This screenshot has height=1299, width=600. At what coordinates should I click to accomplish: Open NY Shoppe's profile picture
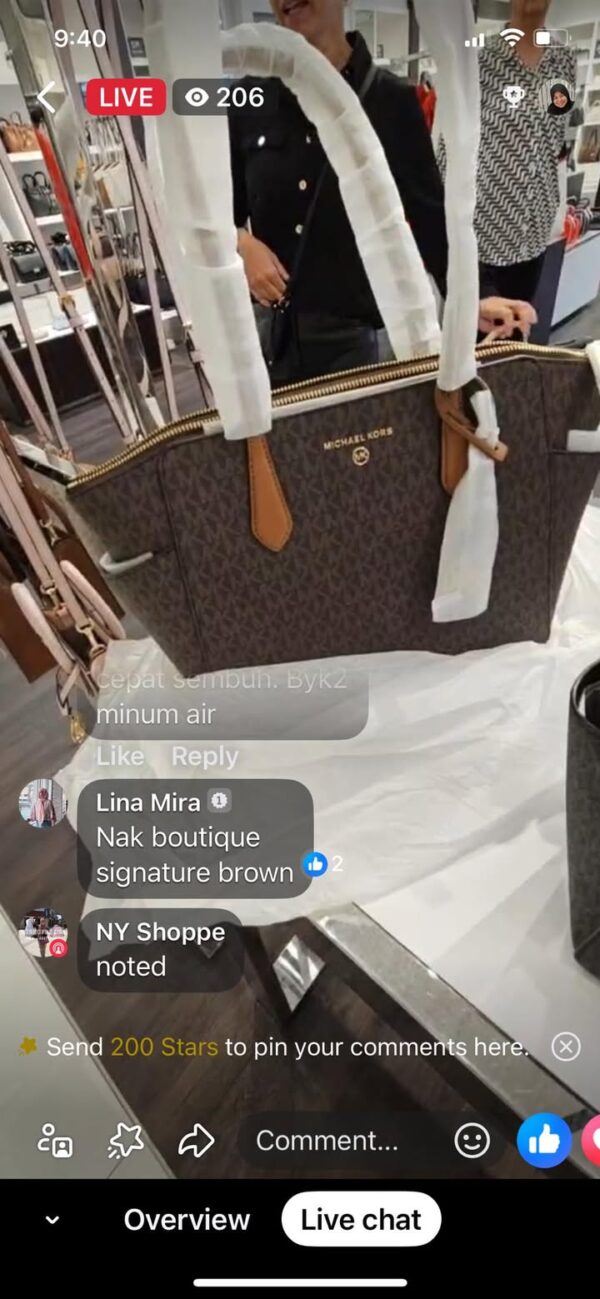tap(43, 933)
